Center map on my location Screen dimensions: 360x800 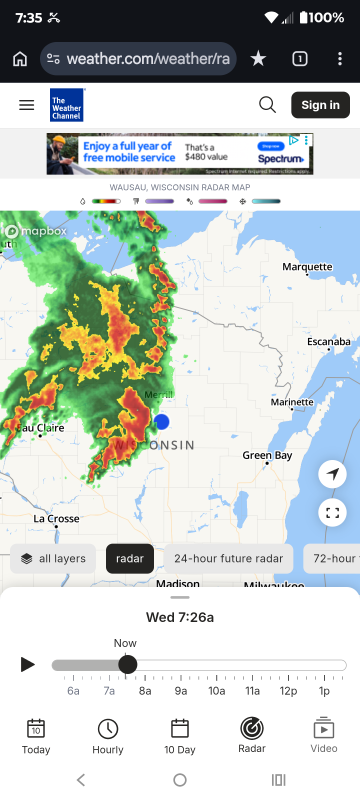pyautogui.click(x=332, y=474)
